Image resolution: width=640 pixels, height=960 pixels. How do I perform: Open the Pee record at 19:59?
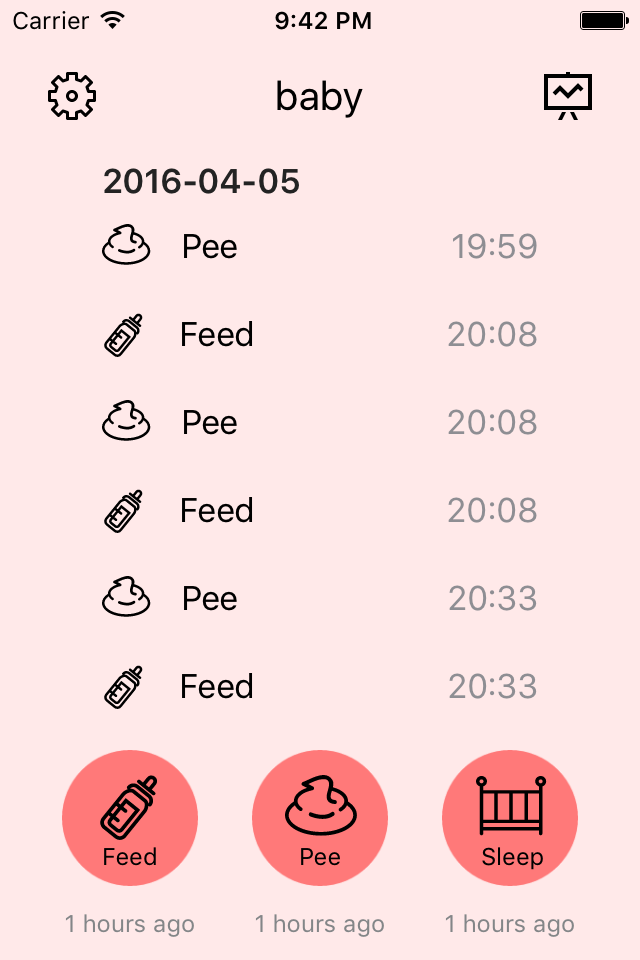320,246
